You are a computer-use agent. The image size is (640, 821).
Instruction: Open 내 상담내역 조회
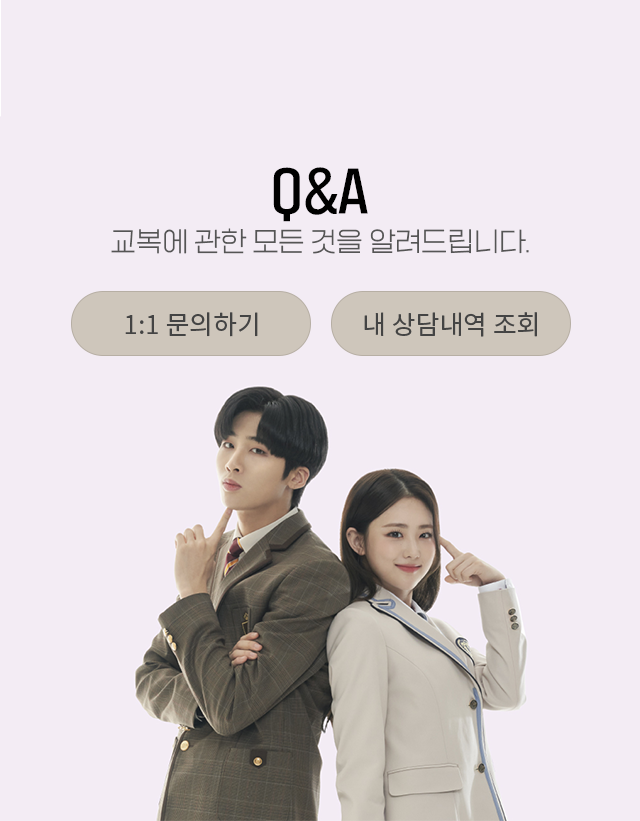[450, 324]
